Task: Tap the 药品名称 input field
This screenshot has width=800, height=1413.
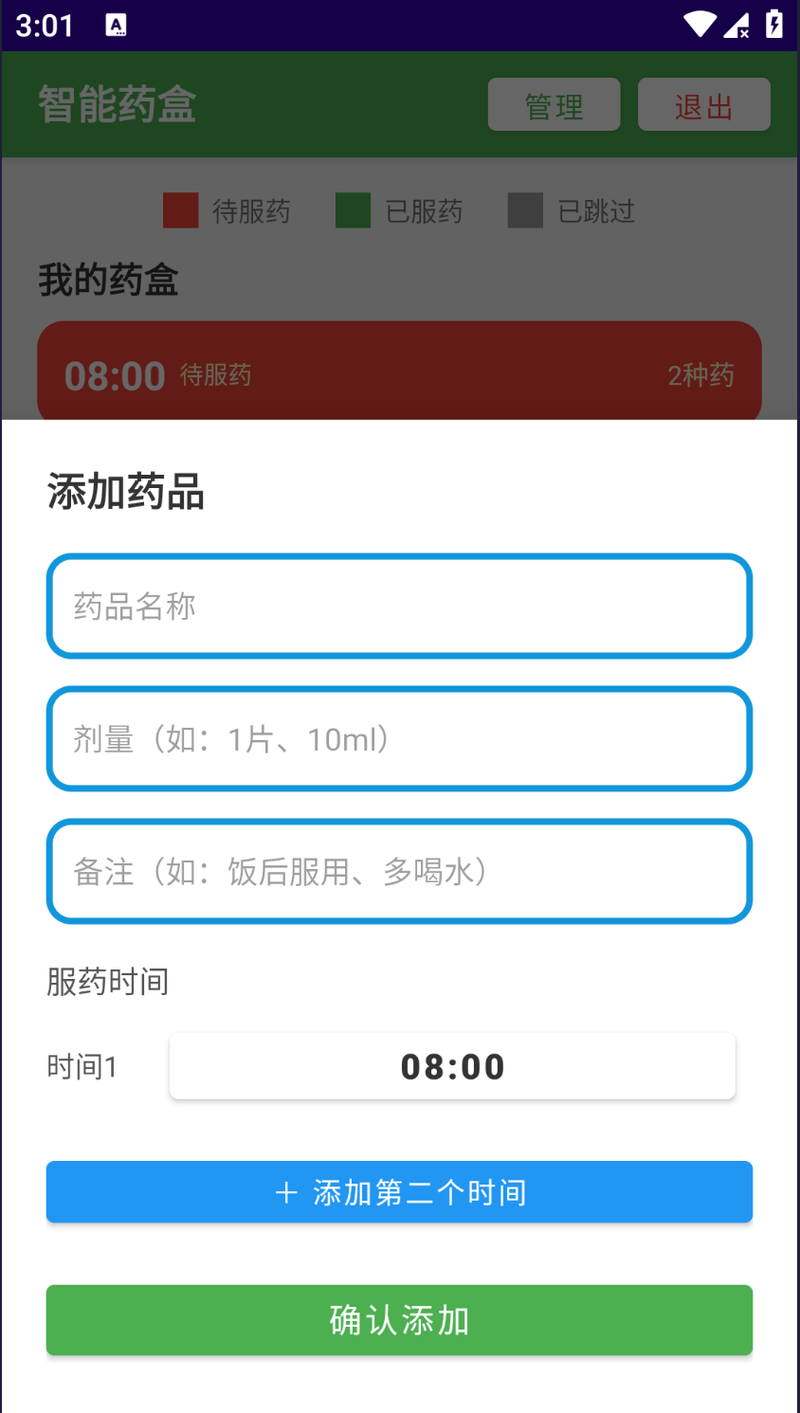Action: (x=399, y=606)
